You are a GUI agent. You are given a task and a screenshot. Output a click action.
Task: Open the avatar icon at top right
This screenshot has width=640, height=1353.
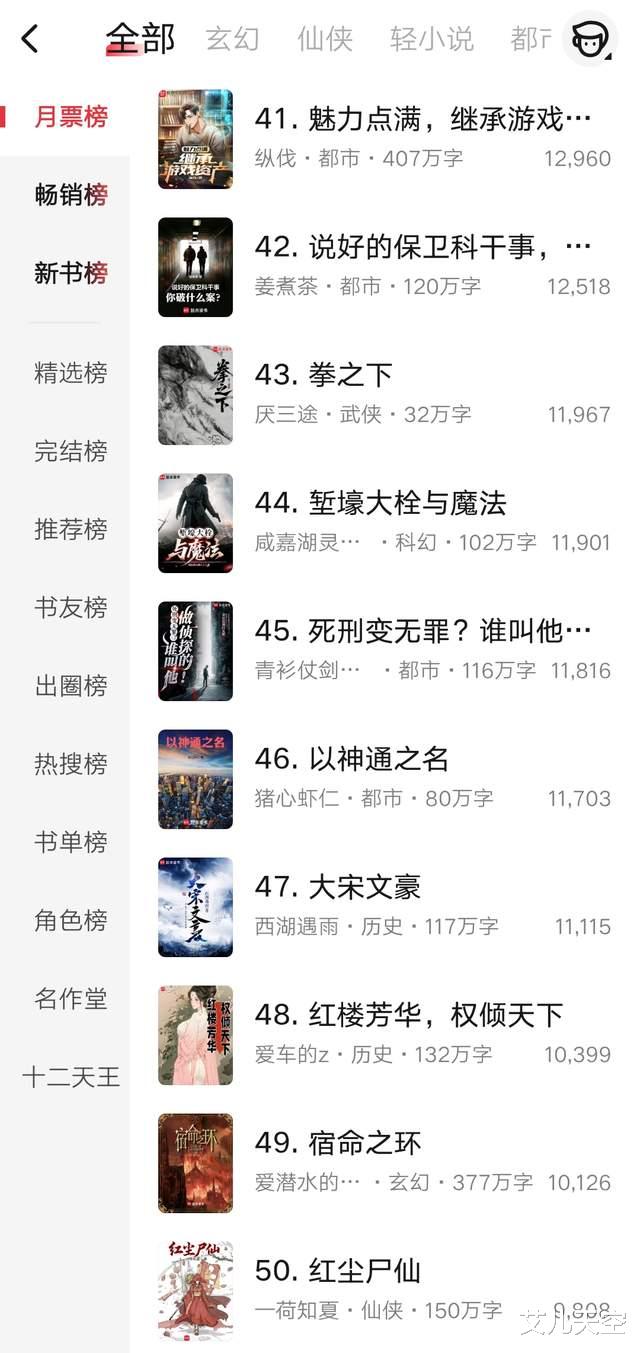[x=590, y=39]
